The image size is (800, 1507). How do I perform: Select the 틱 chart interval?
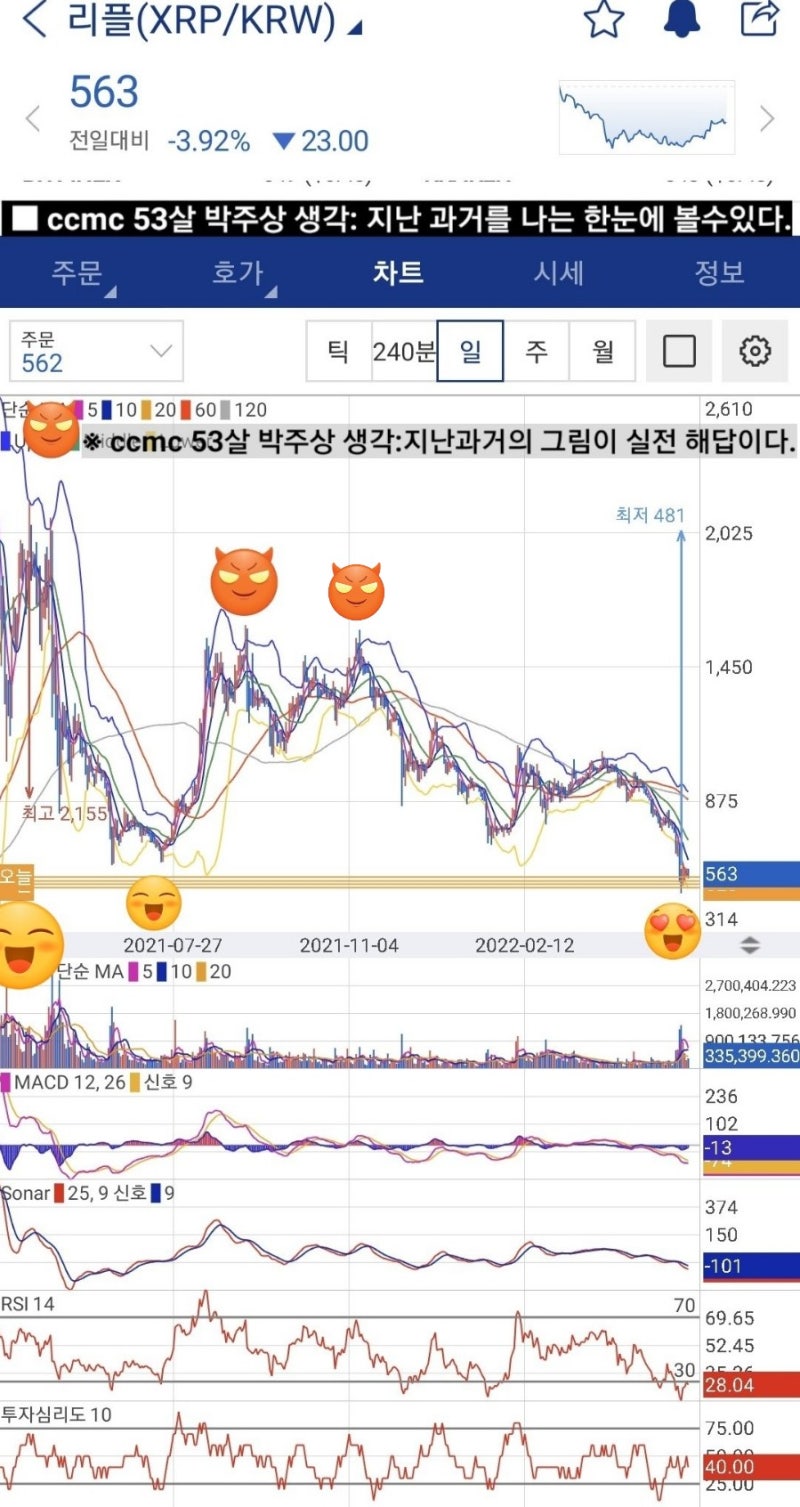coord(338,351)
